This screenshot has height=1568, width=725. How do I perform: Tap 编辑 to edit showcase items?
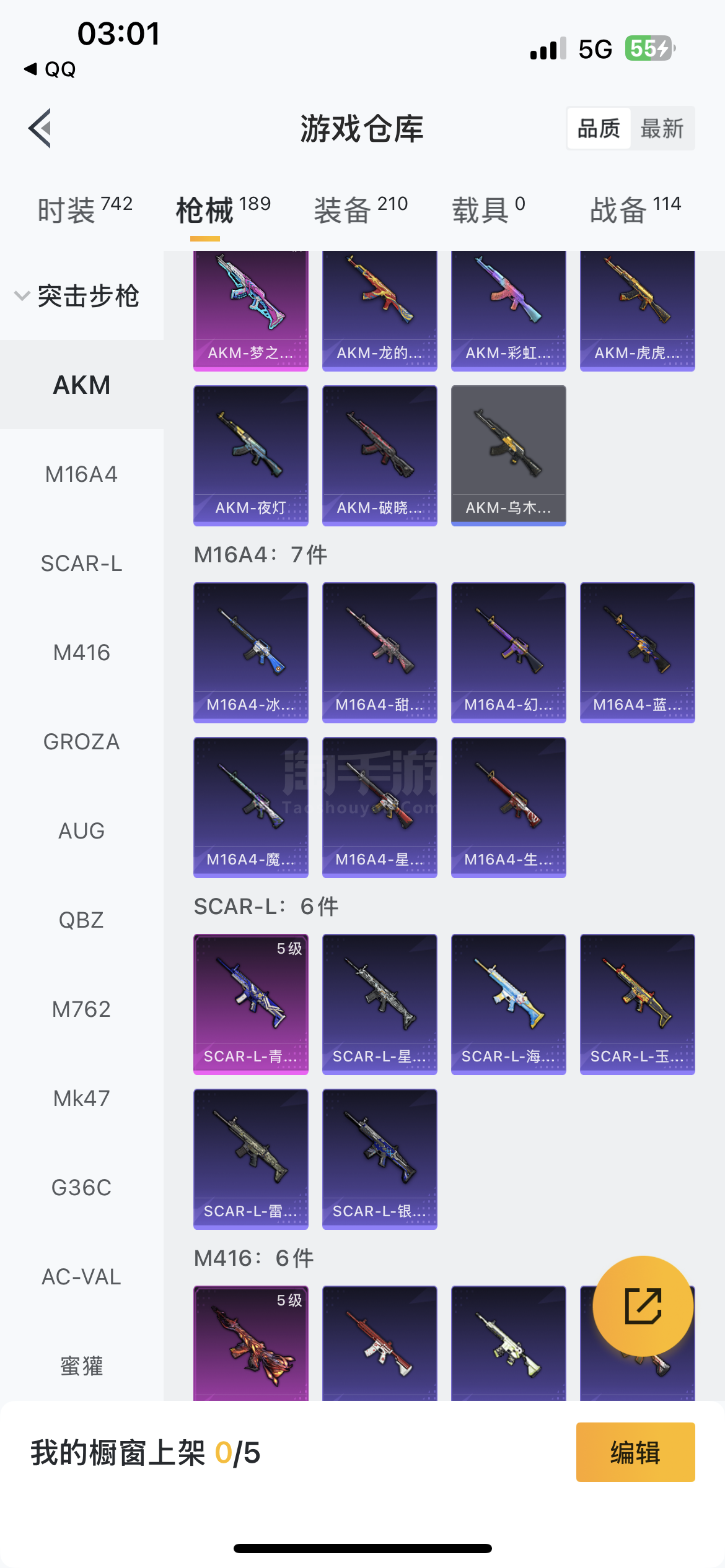click(x=635, y=1452)
